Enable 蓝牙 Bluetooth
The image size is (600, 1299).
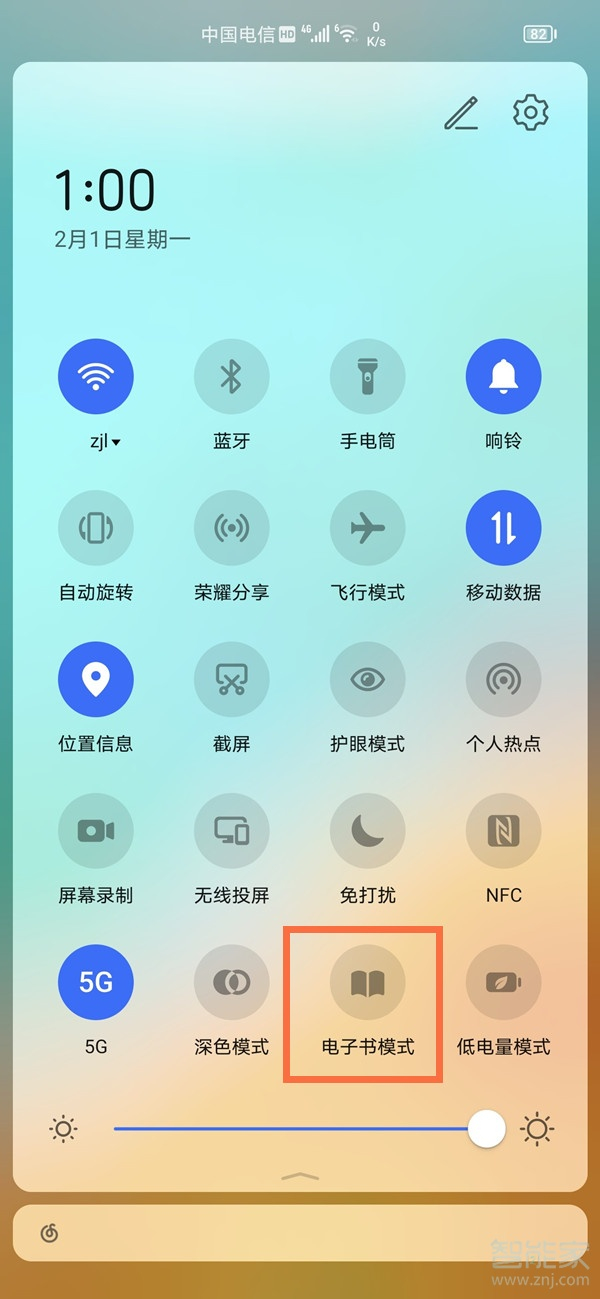pos(232,378)
